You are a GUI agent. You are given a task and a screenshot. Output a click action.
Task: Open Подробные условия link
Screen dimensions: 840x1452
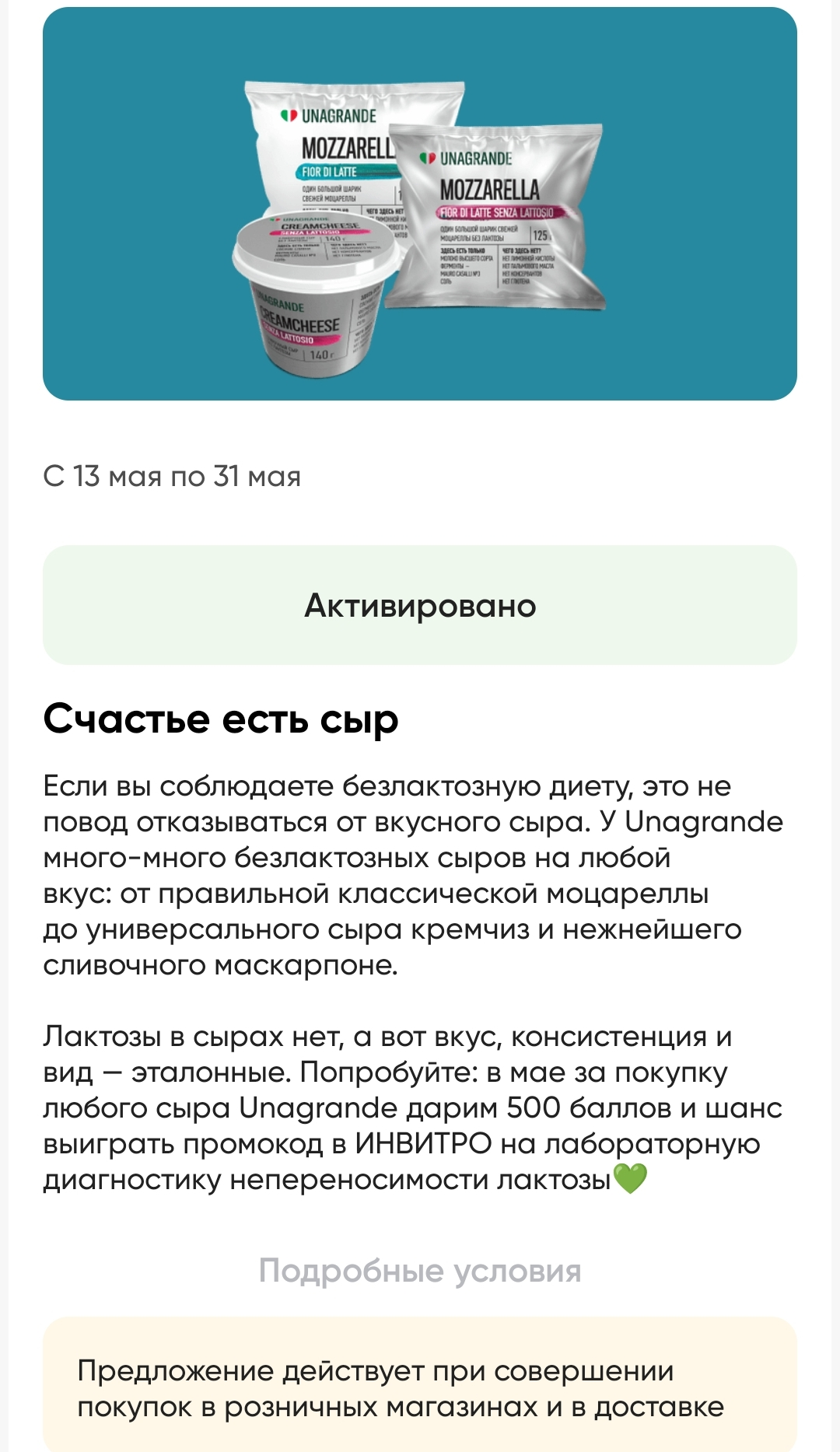420,1271
